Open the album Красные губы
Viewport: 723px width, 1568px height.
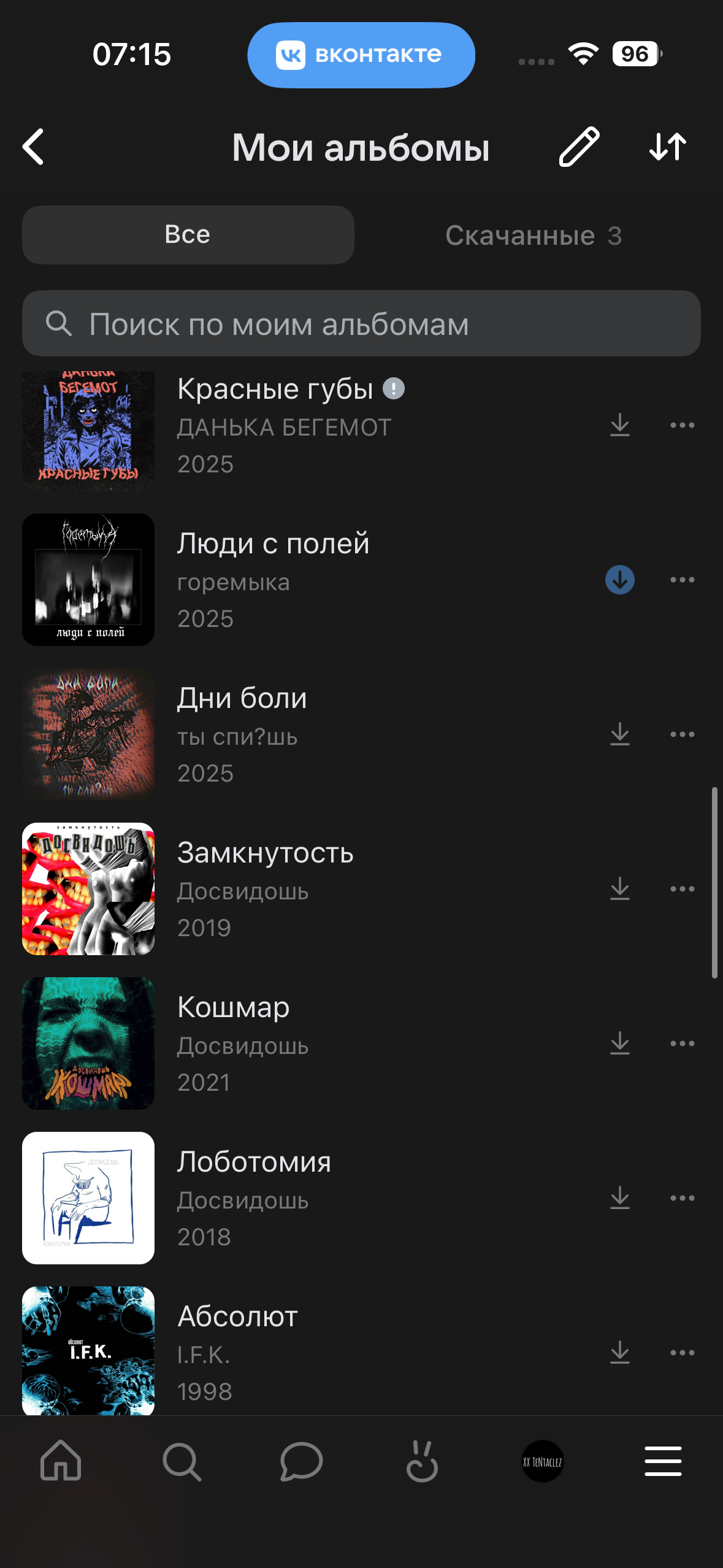coord(275,389)
